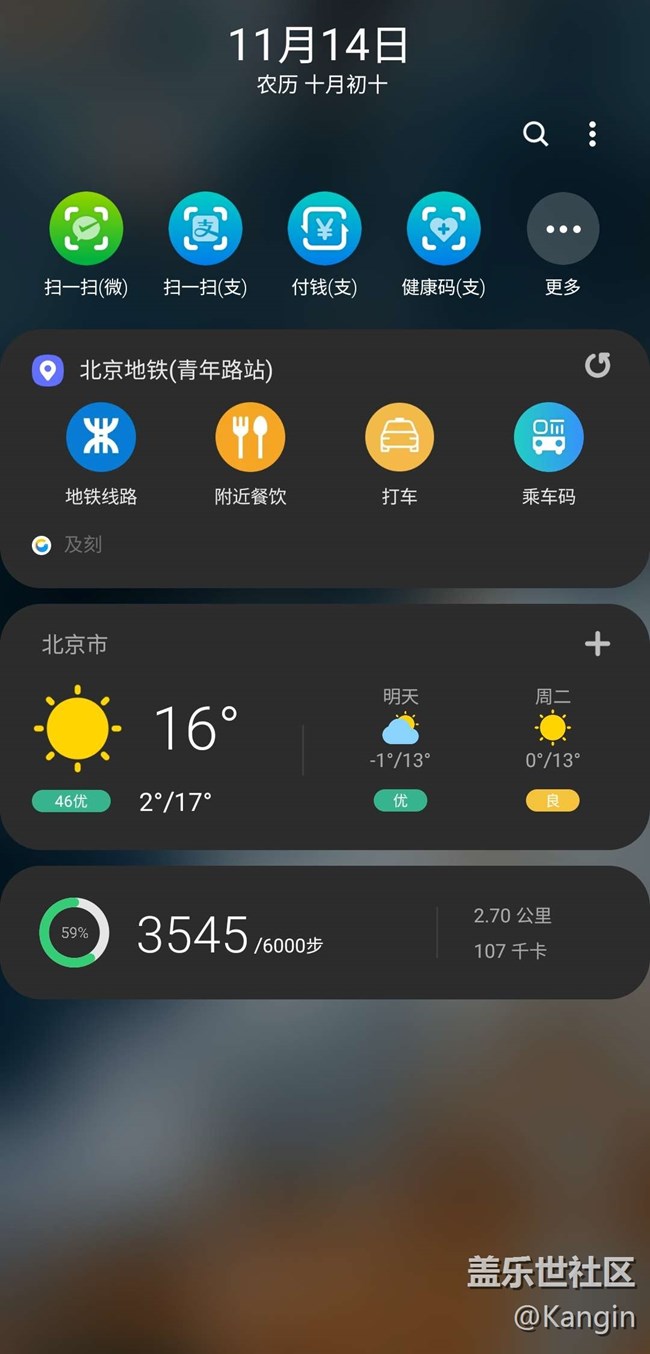This screenshot has width=650, height=1354.
Task: Find 附近餐饮 nearby restaurants
Action: pos(250,438)
